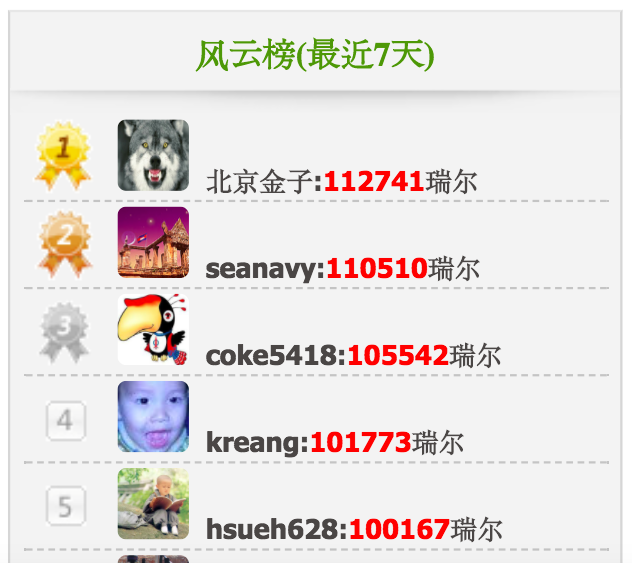Tap the toucan avatar of coke5418

point(153,329)
